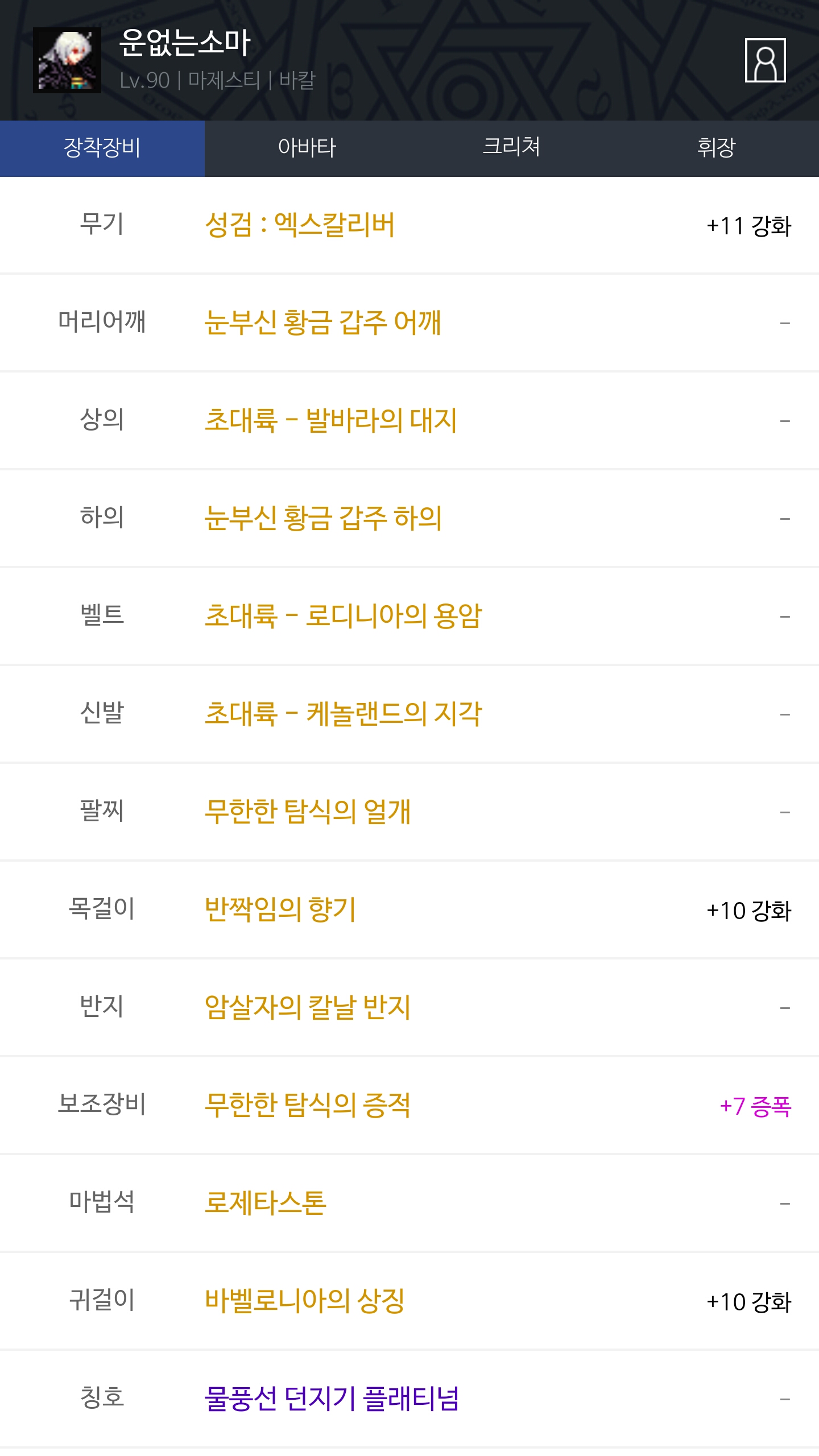Select the 장착장비 tab
This screenshot has height=1456, width=819.
(102, 148)
